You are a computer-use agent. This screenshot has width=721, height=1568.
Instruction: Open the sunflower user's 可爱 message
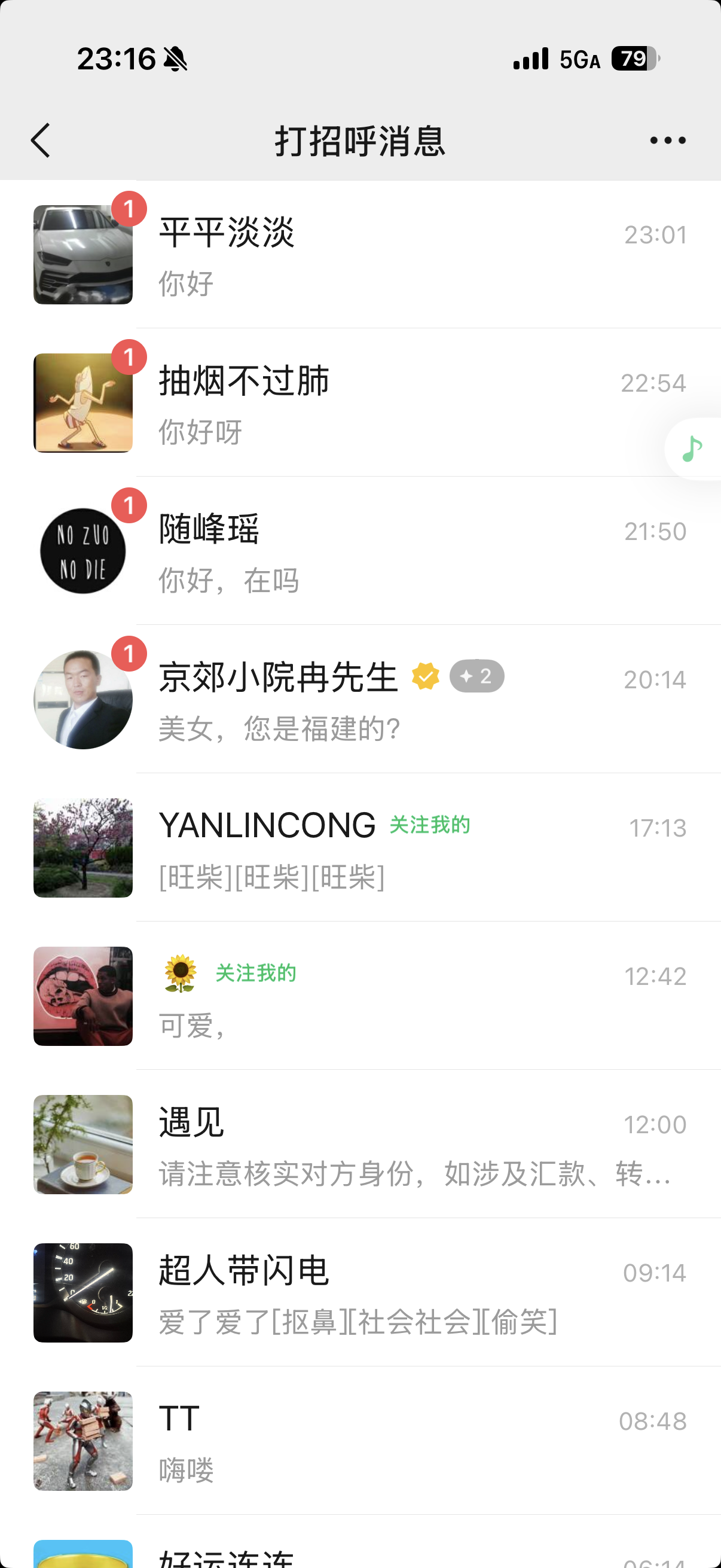coord(389,996)
